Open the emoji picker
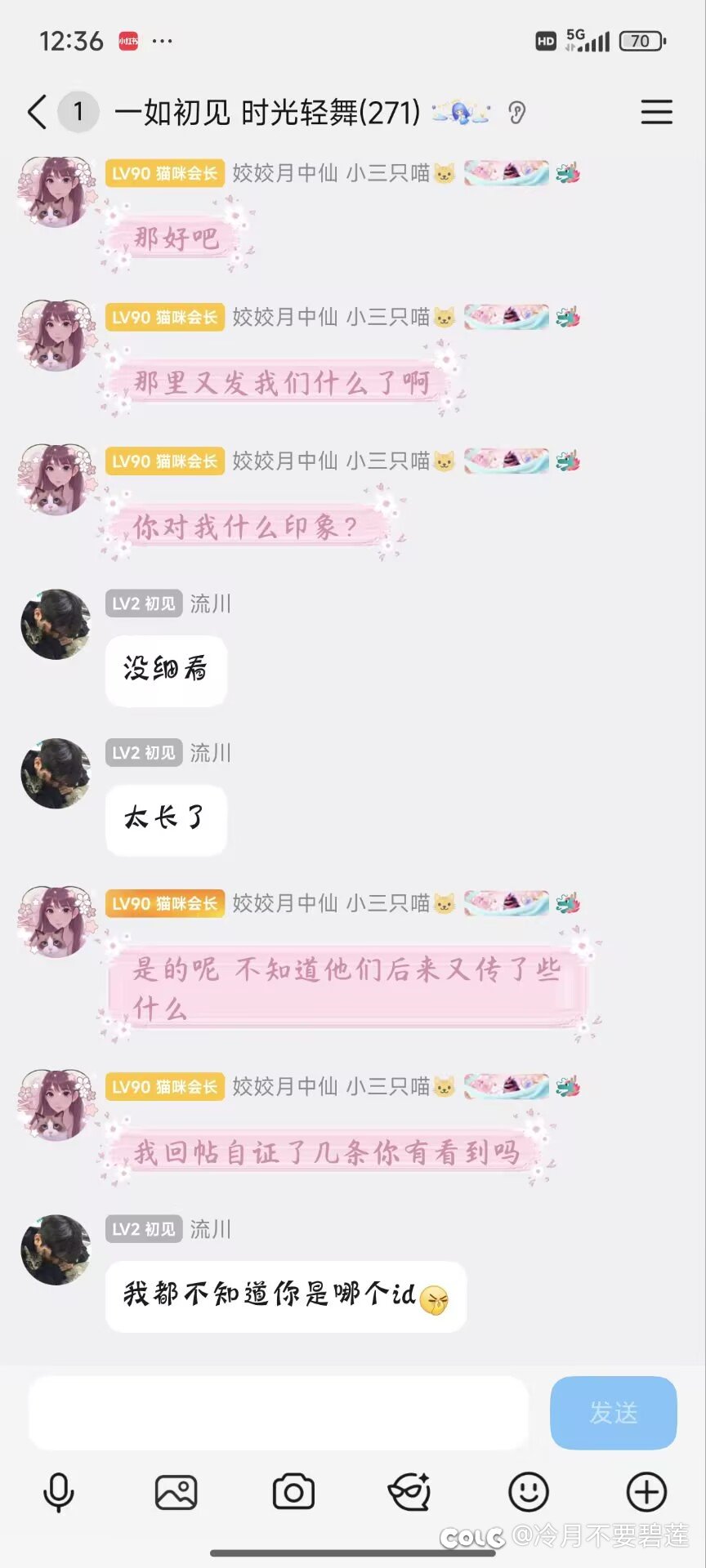Viewport: 706px width, 1568px height. tap(529, 1493)
